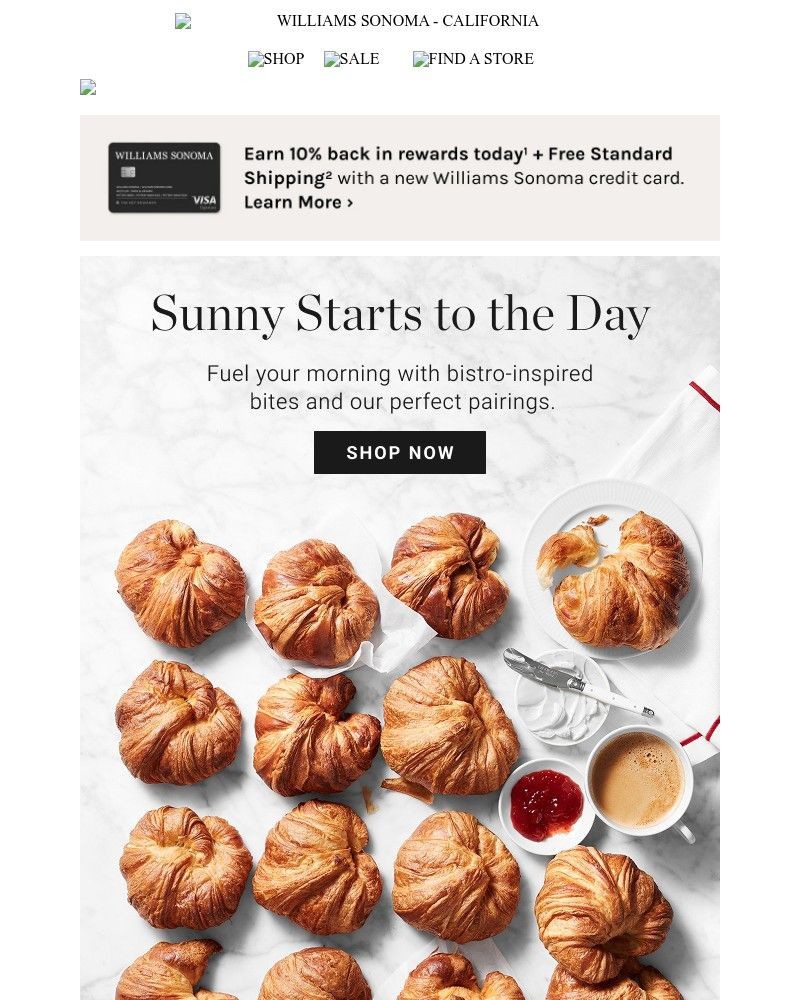Open the SHOP link
Screen dimensions: 800x1000
click(276, 59)
